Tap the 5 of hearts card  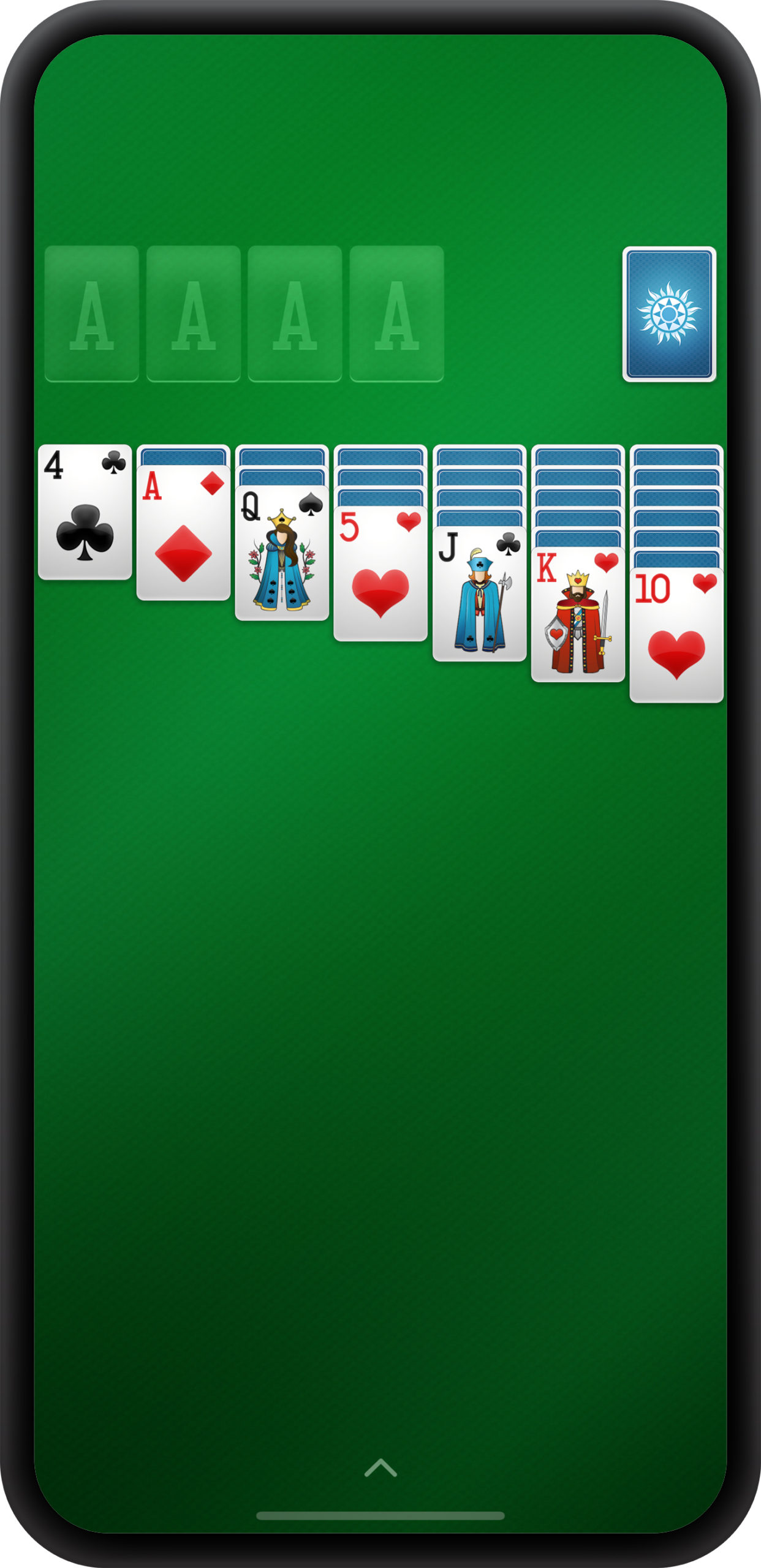pyautogui.click(x=380, y=574)
